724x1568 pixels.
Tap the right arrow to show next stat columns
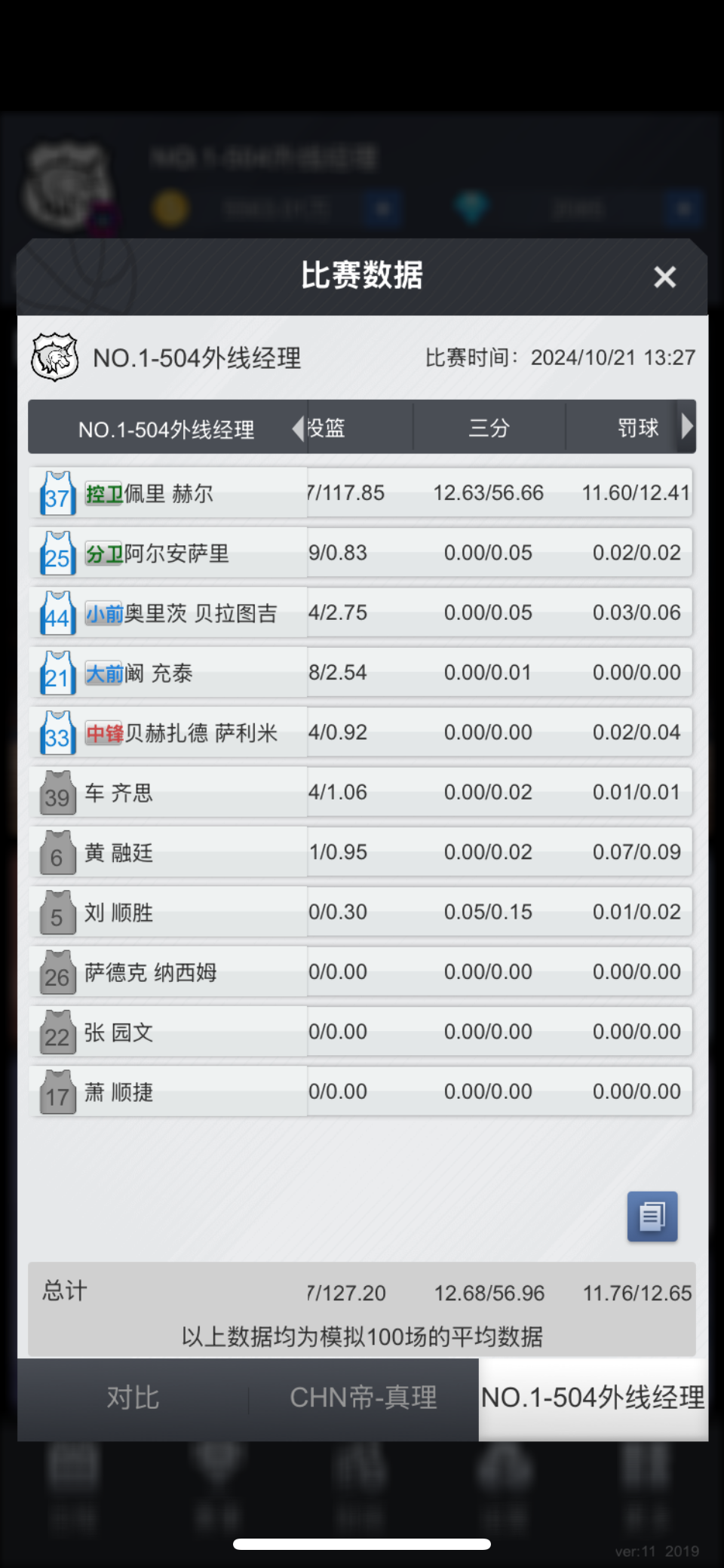tap(686, 426)
